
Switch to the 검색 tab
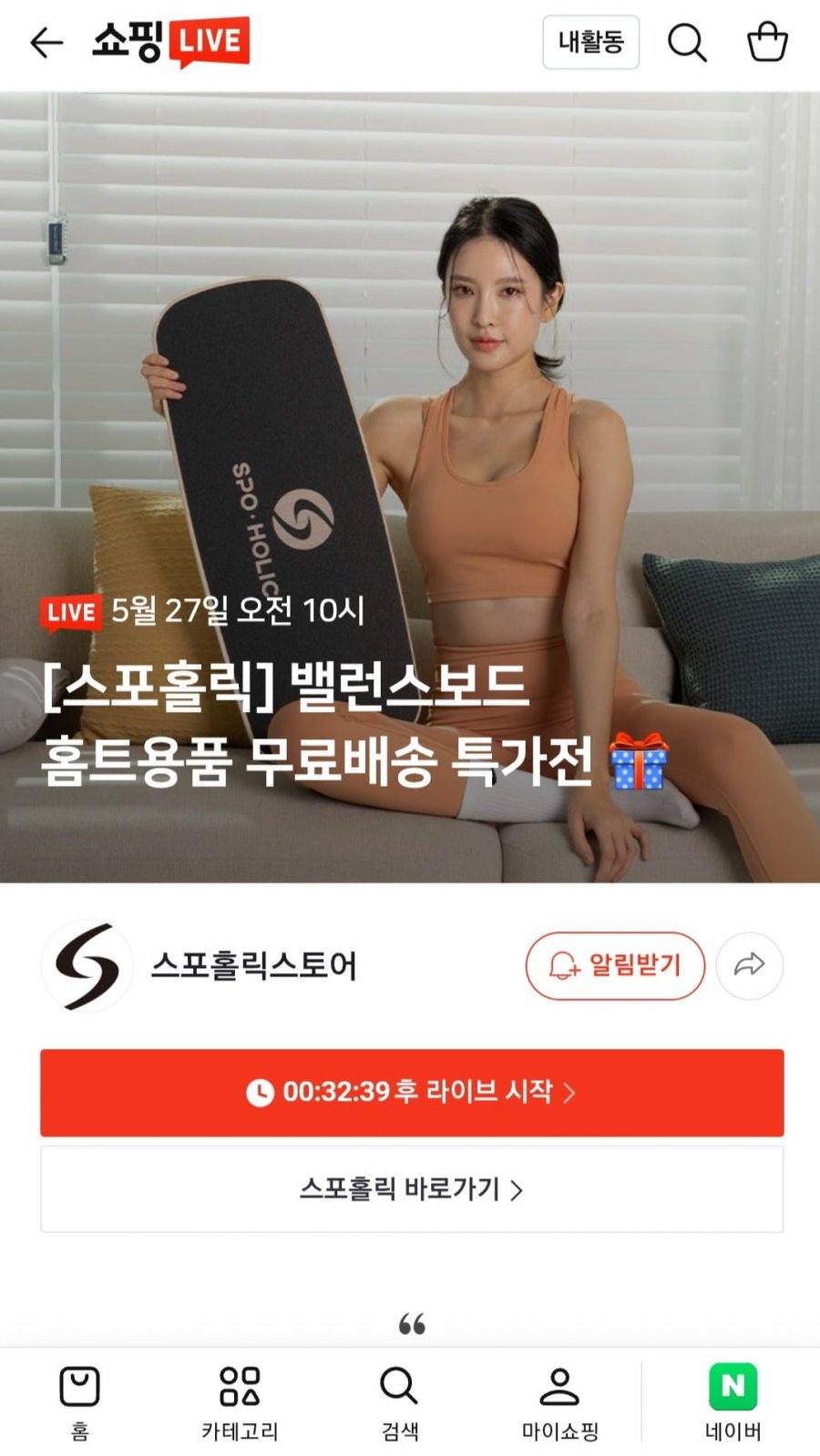coord(399,1403)
